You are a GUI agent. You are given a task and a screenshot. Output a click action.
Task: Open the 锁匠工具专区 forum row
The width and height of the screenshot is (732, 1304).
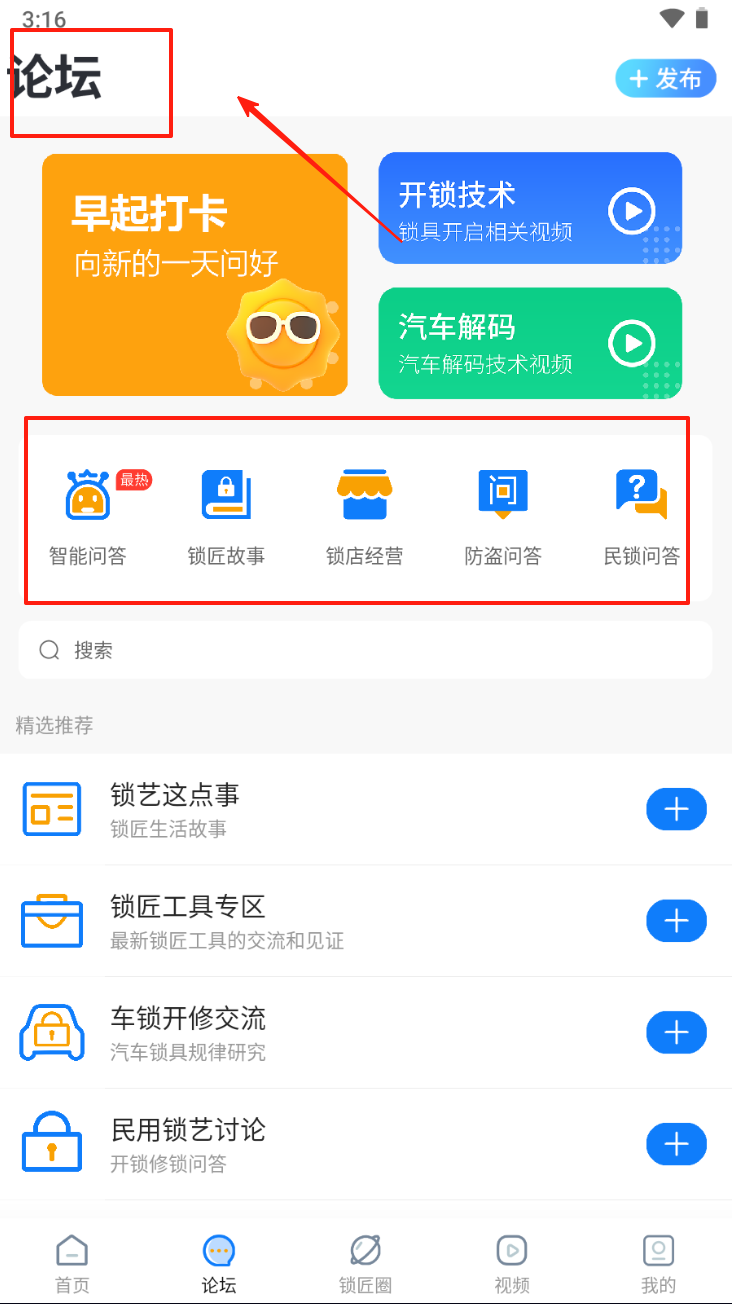tap(300, 921)
